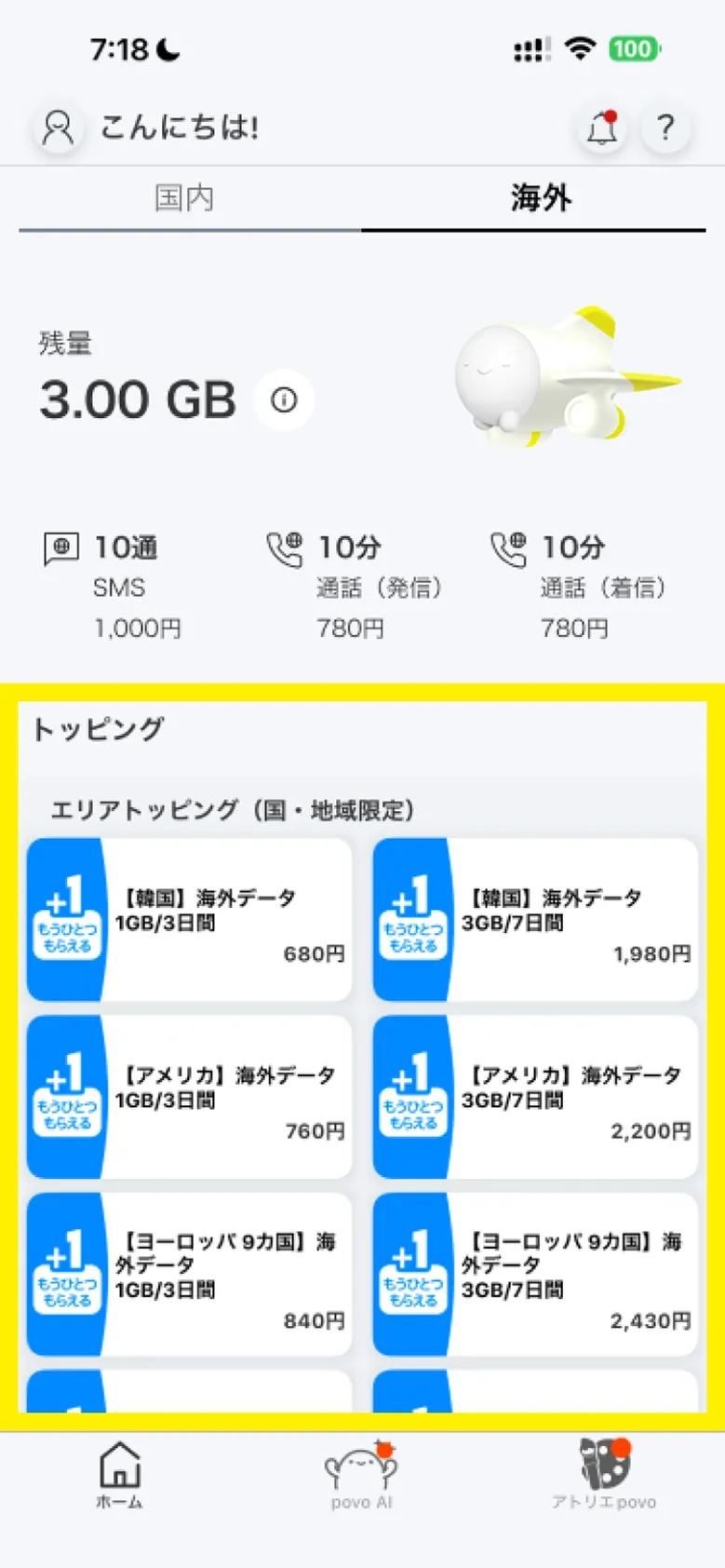Open 韓国 3GB/7日間 1,980円 topping

coord(536,920)
